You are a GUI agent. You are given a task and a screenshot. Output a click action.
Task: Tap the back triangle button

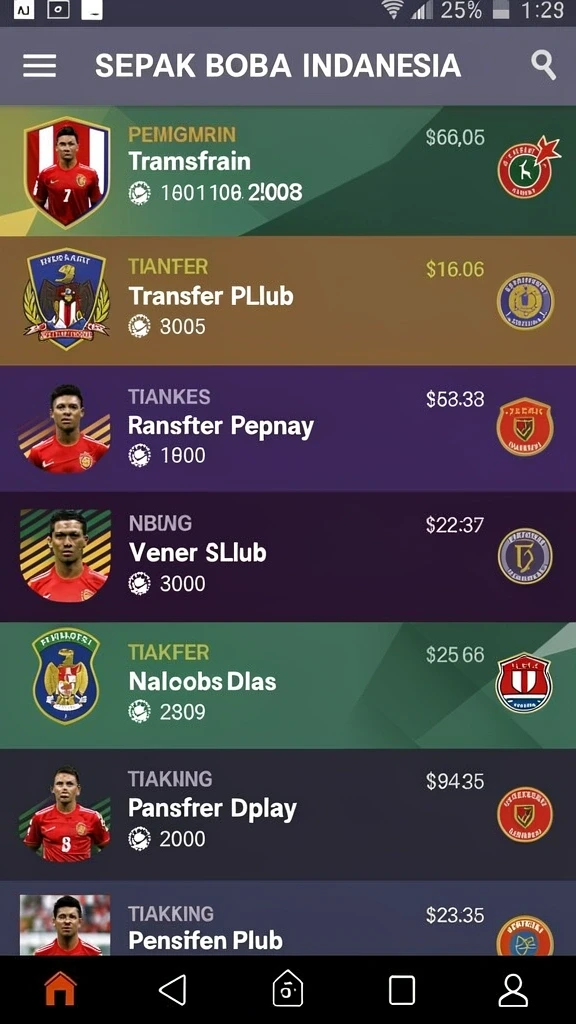(173, 990)
